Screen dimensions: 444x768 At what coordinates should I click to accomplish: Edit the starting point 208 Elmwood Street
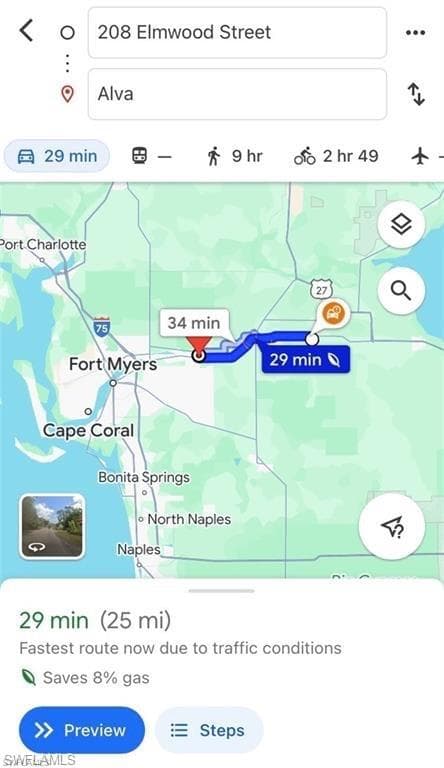237,32
